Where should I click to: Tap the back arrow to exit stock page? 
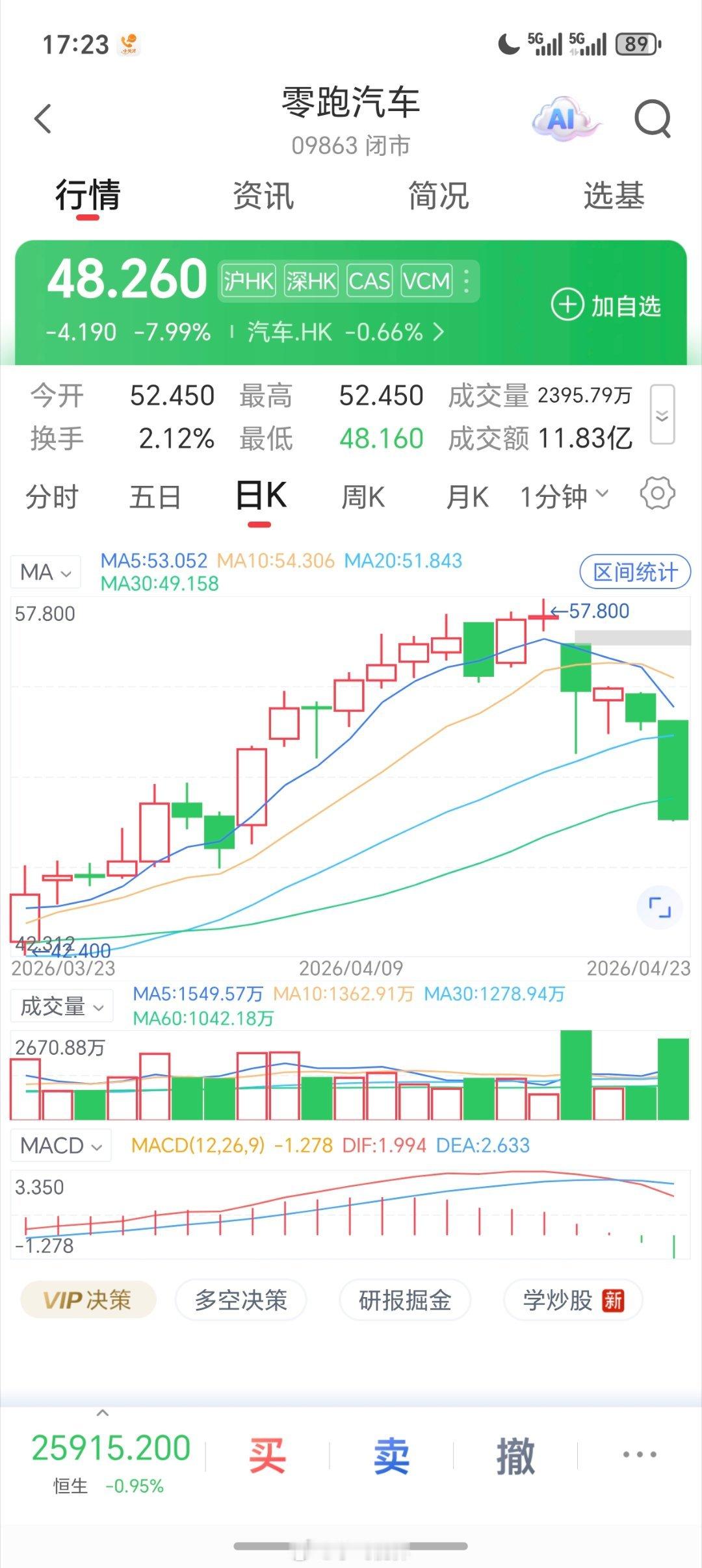(41, 119)
